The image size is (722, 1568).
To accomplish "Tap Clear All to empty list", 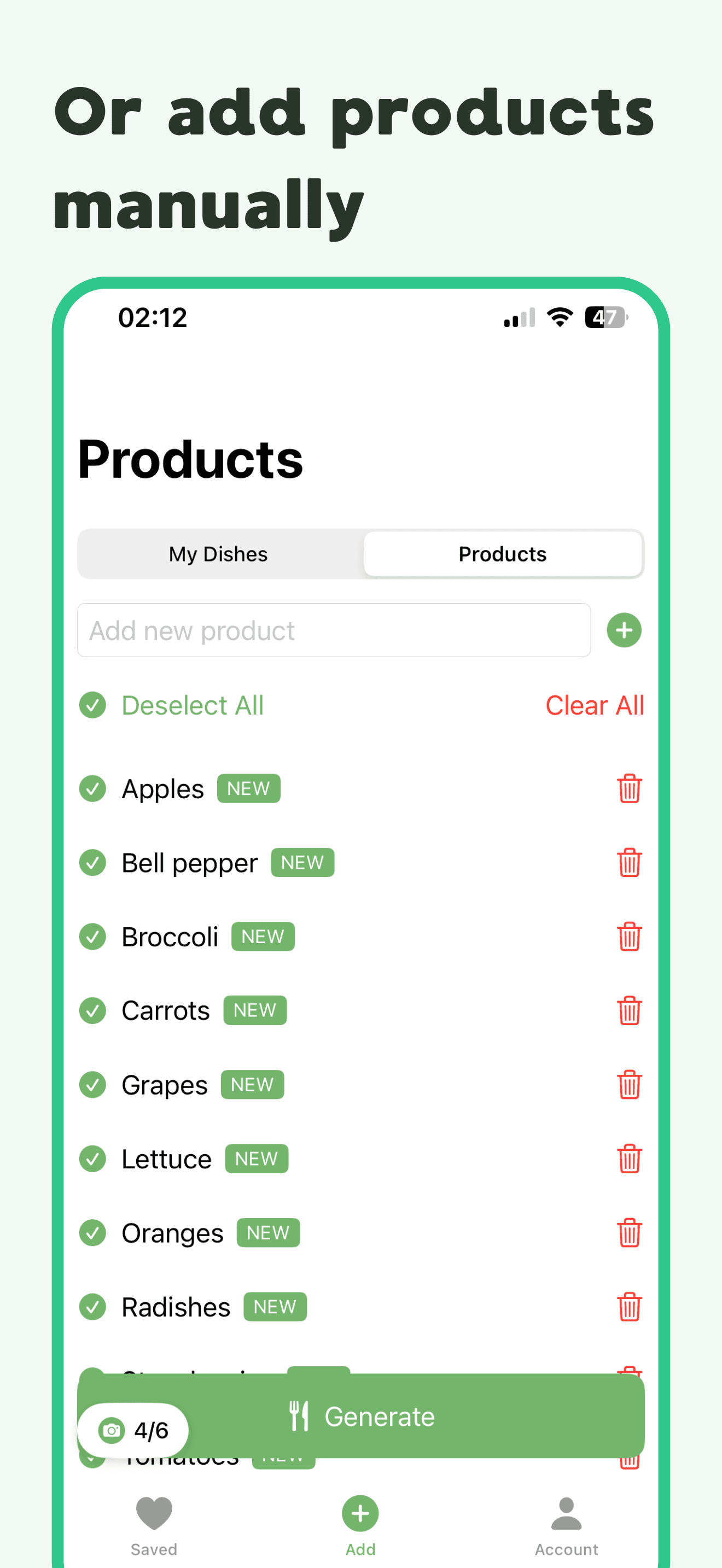I will [x=595, y=705].
